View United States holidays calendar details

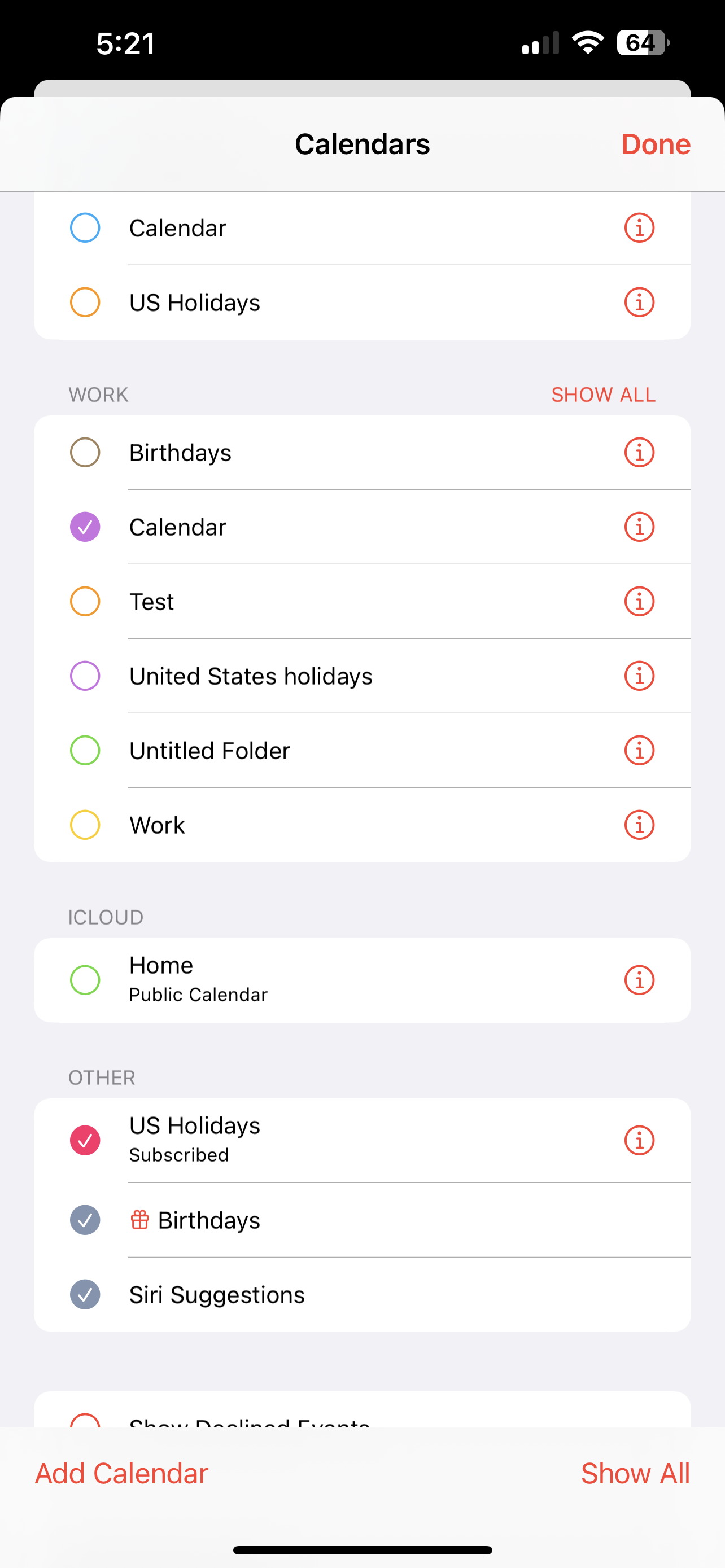tap(639, 676)
